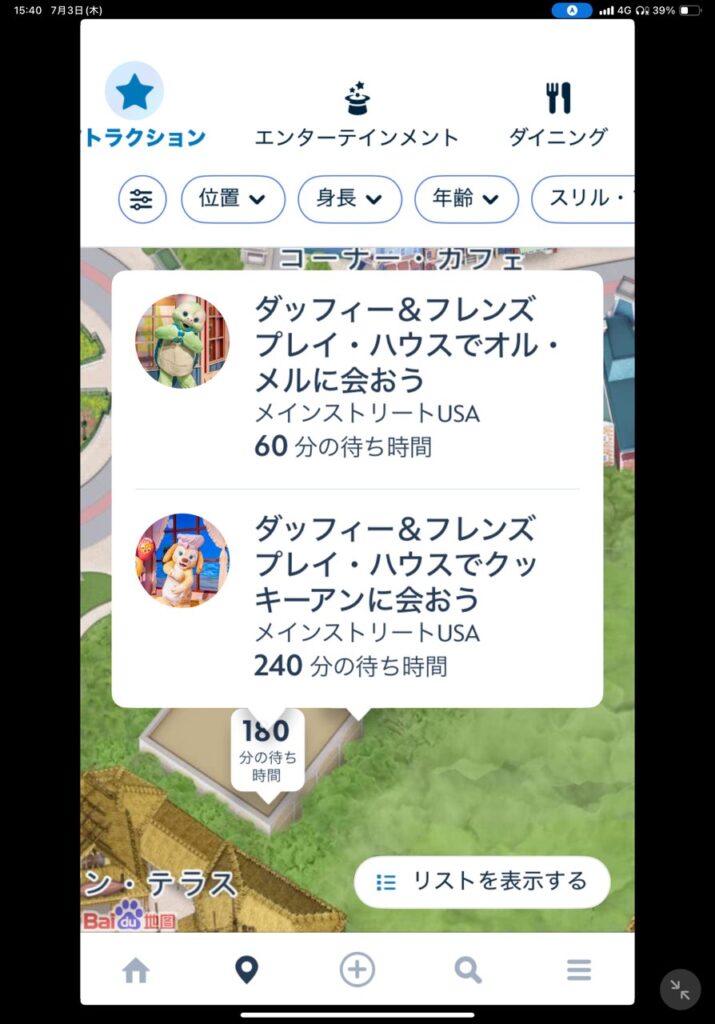Expand the 年齢 filter dropdown
The height and width of the screenshot is (1024, 715).
click(x=466, y=199)
